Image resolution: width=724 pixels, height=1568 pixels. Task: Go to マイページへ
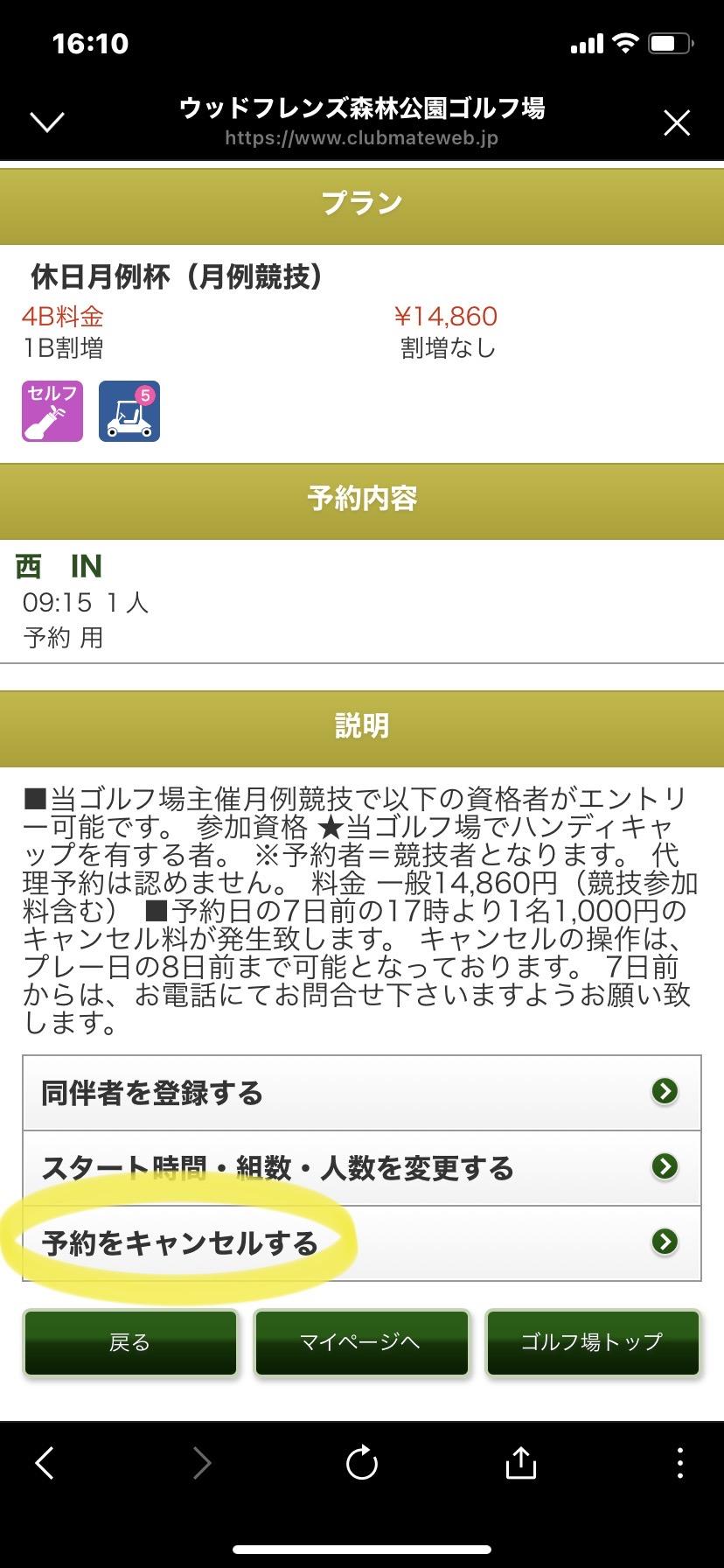click(361, 1342)
